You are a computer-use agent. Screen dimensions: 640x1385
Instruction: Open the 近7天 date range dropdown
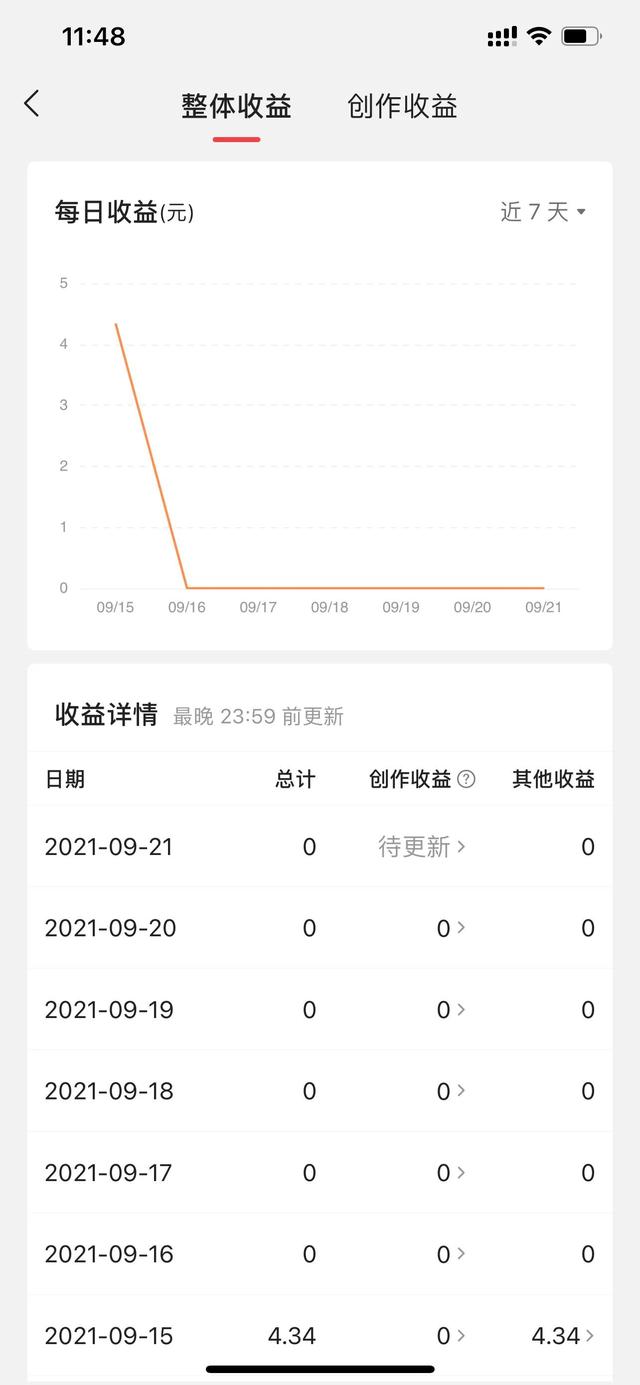pos(542,212)
